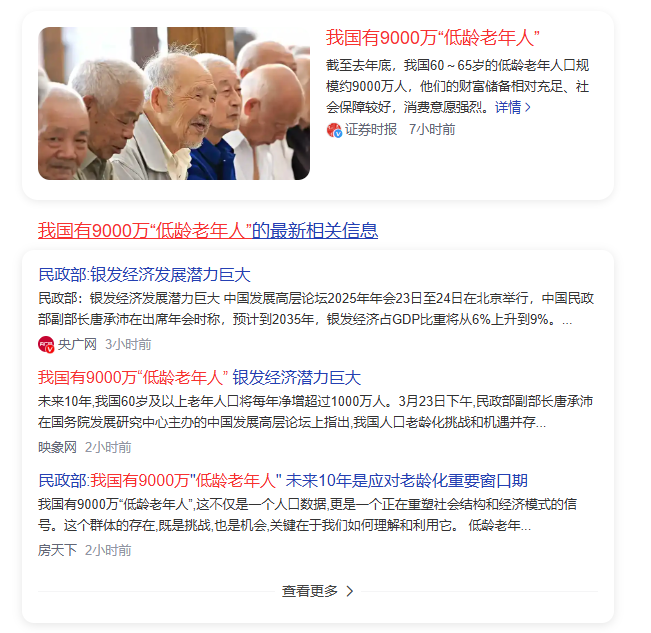Open the article ending in 银发经济潜力巨大 from 映象网

click(x=199, y=378)
